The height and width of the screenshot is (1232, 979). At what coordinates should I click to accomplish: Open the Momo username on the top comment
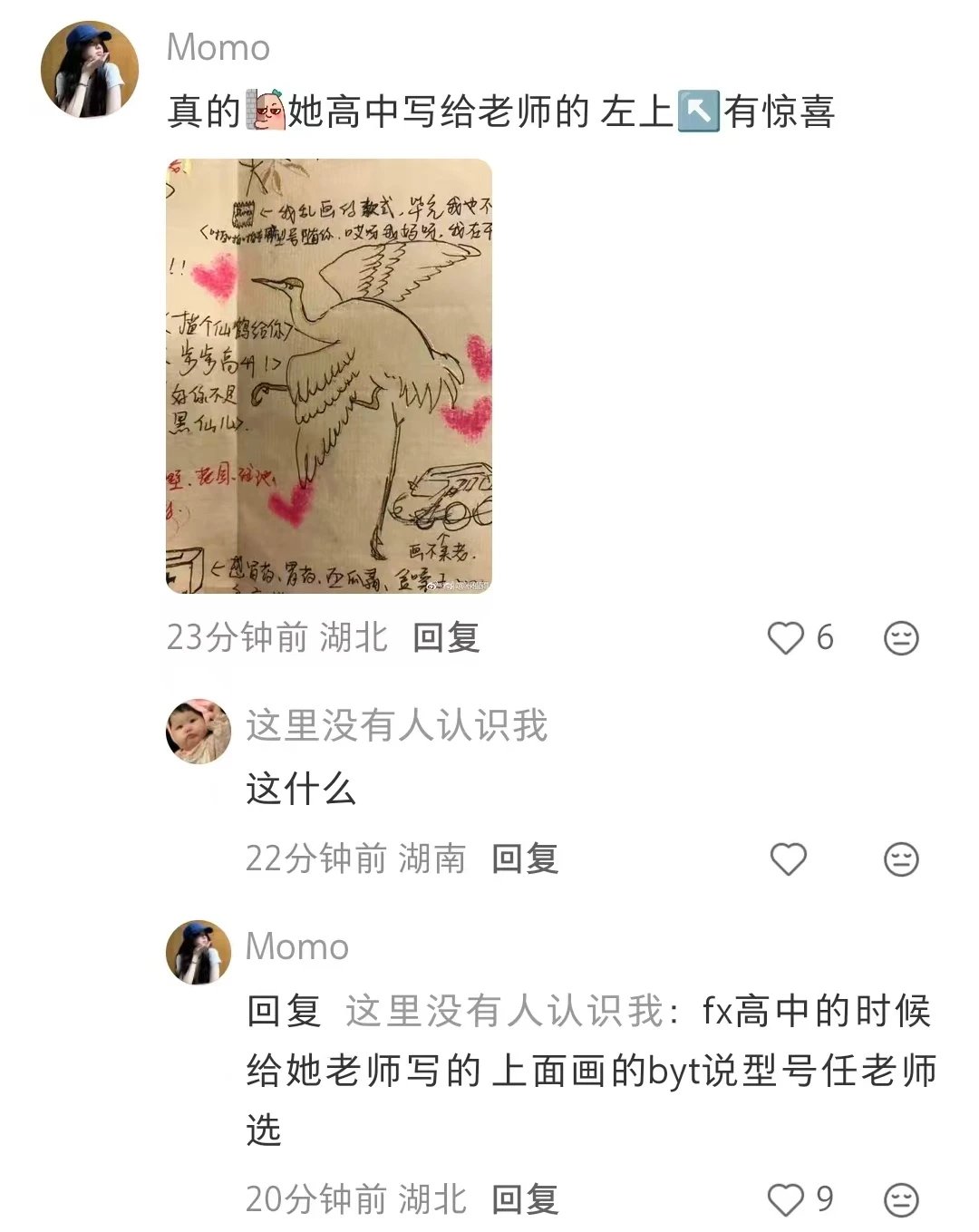pyautogui.click(x=218, y=47)
